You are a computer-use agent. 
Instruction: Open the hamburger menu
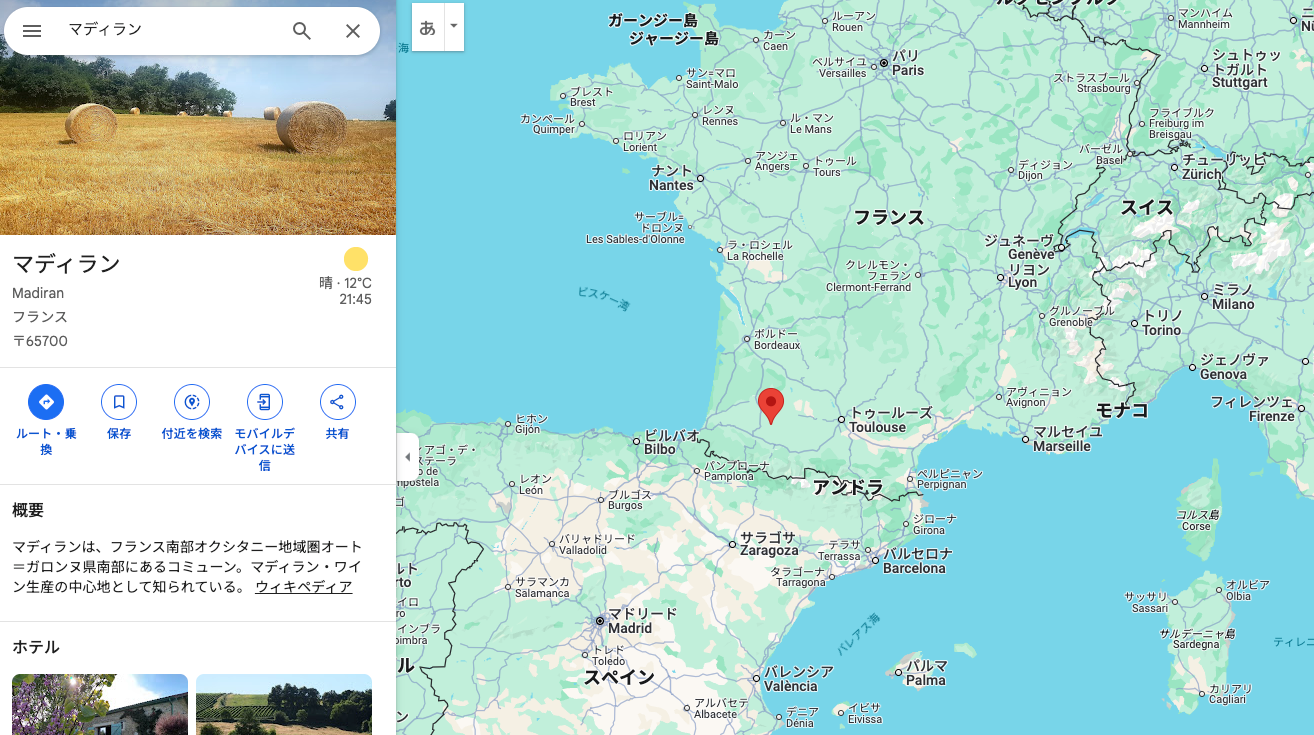tap(32, 31)
